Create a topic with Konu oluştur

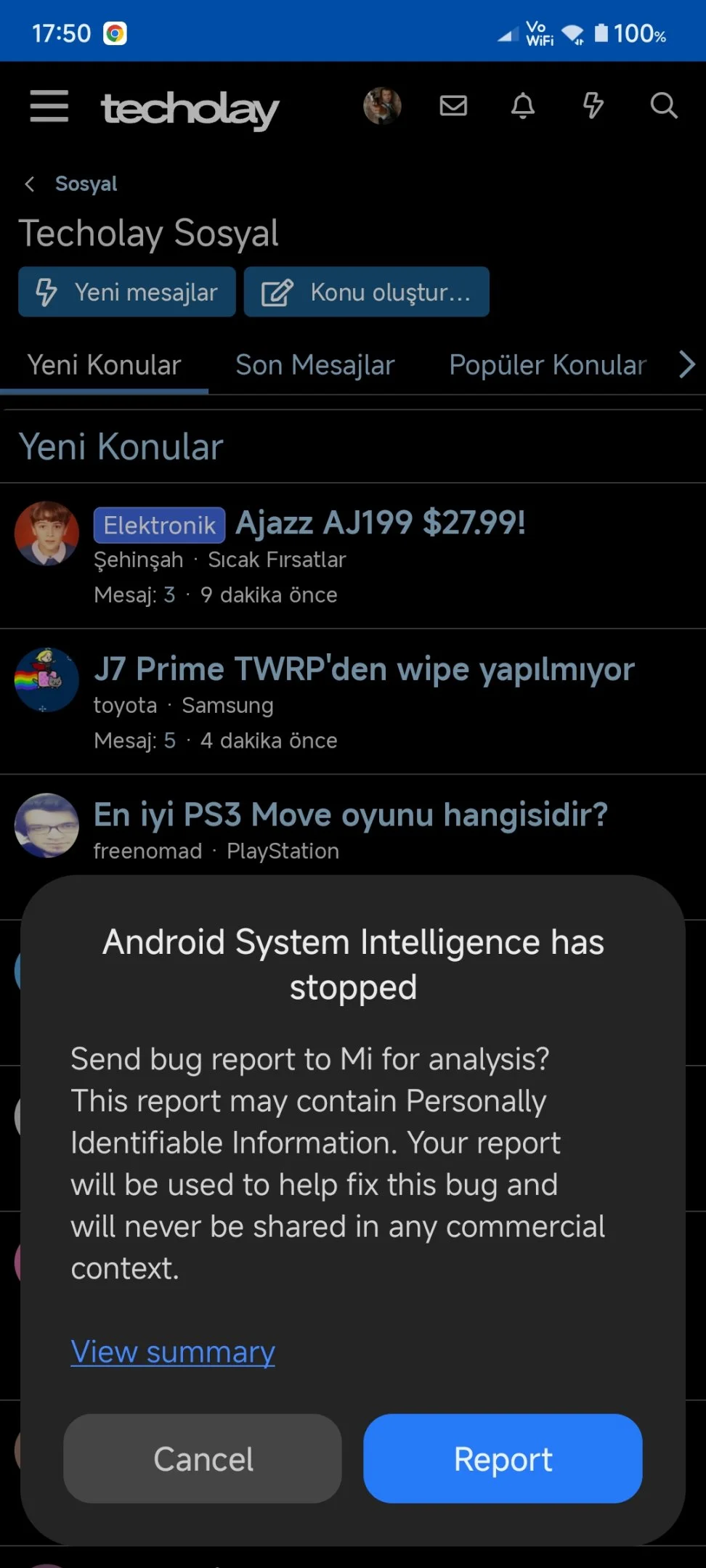(367, 292)
